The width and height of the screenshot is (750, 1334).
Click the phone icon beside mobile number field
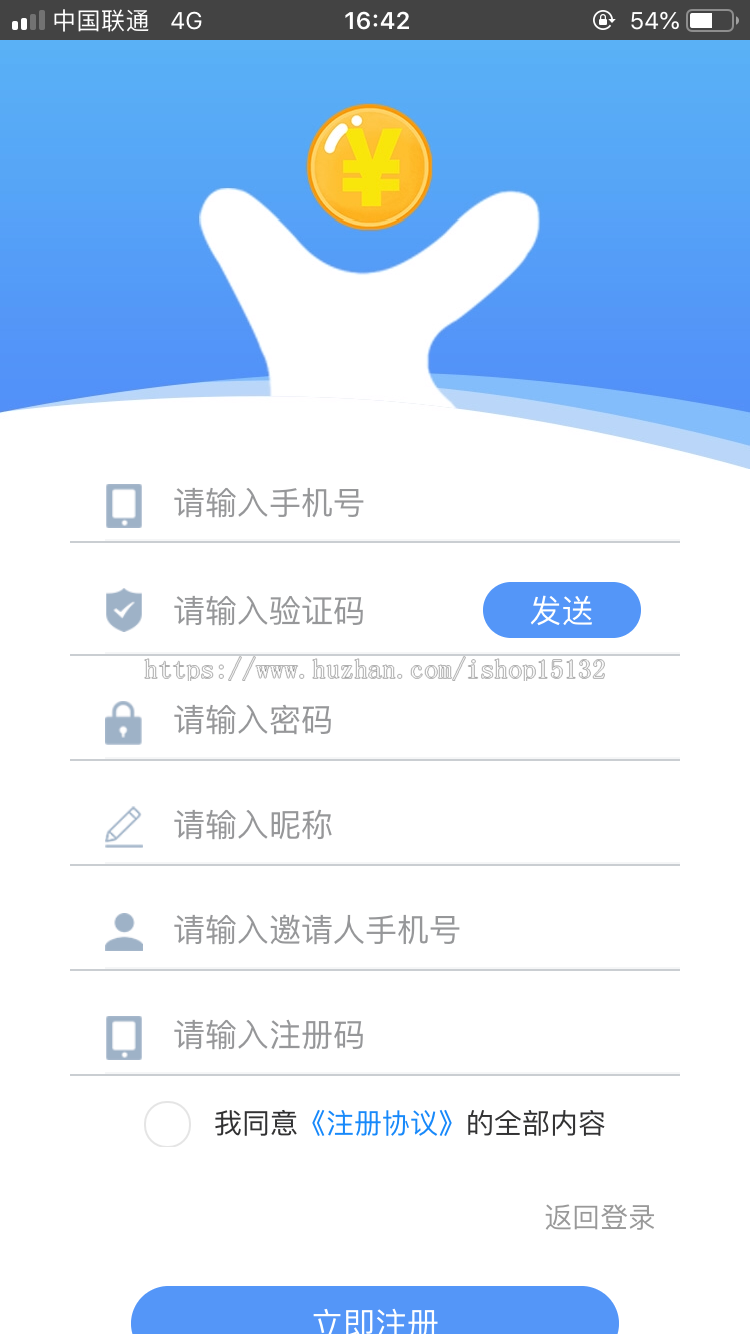(124, 504)
